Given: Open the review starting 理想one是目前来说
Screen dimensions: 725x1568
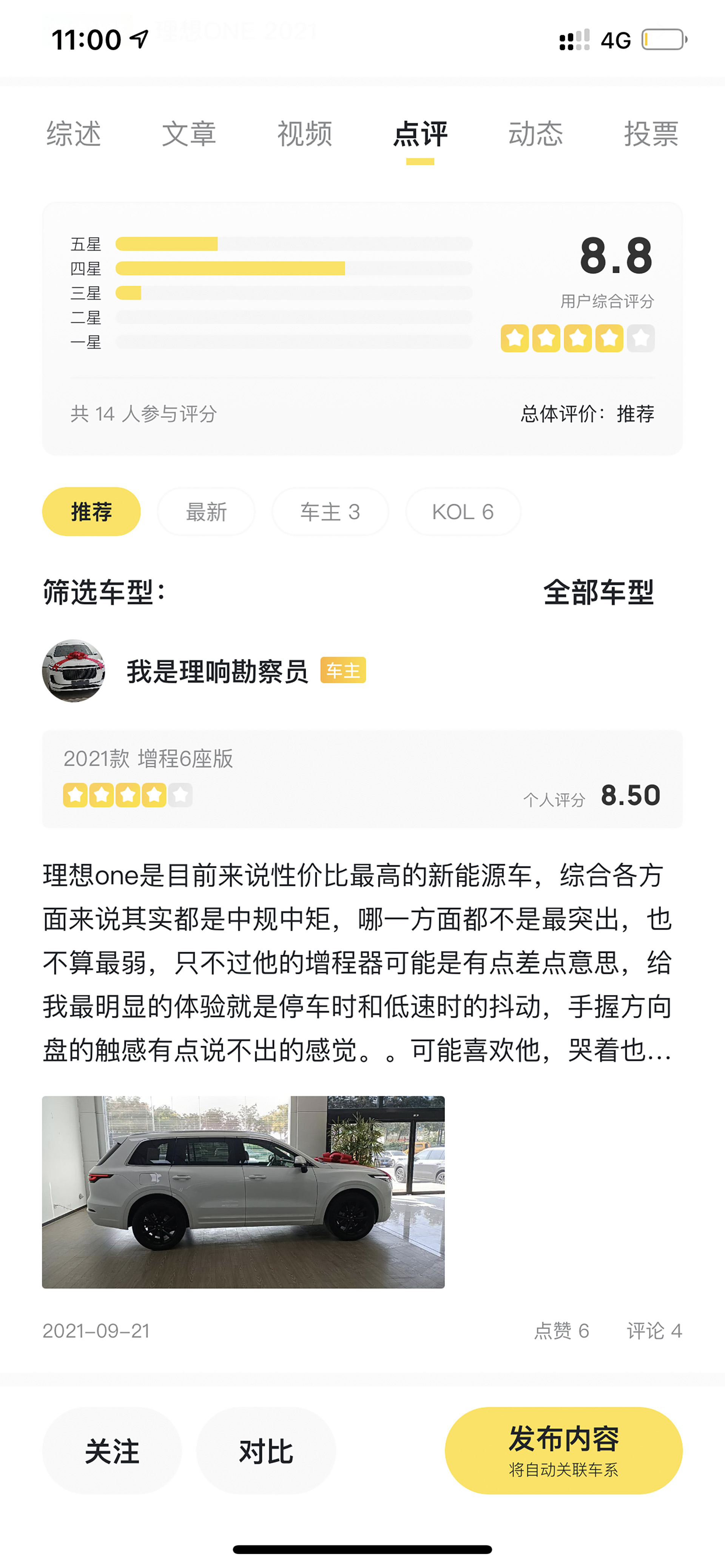Looking at the screenshot, I should click(358, 962).
